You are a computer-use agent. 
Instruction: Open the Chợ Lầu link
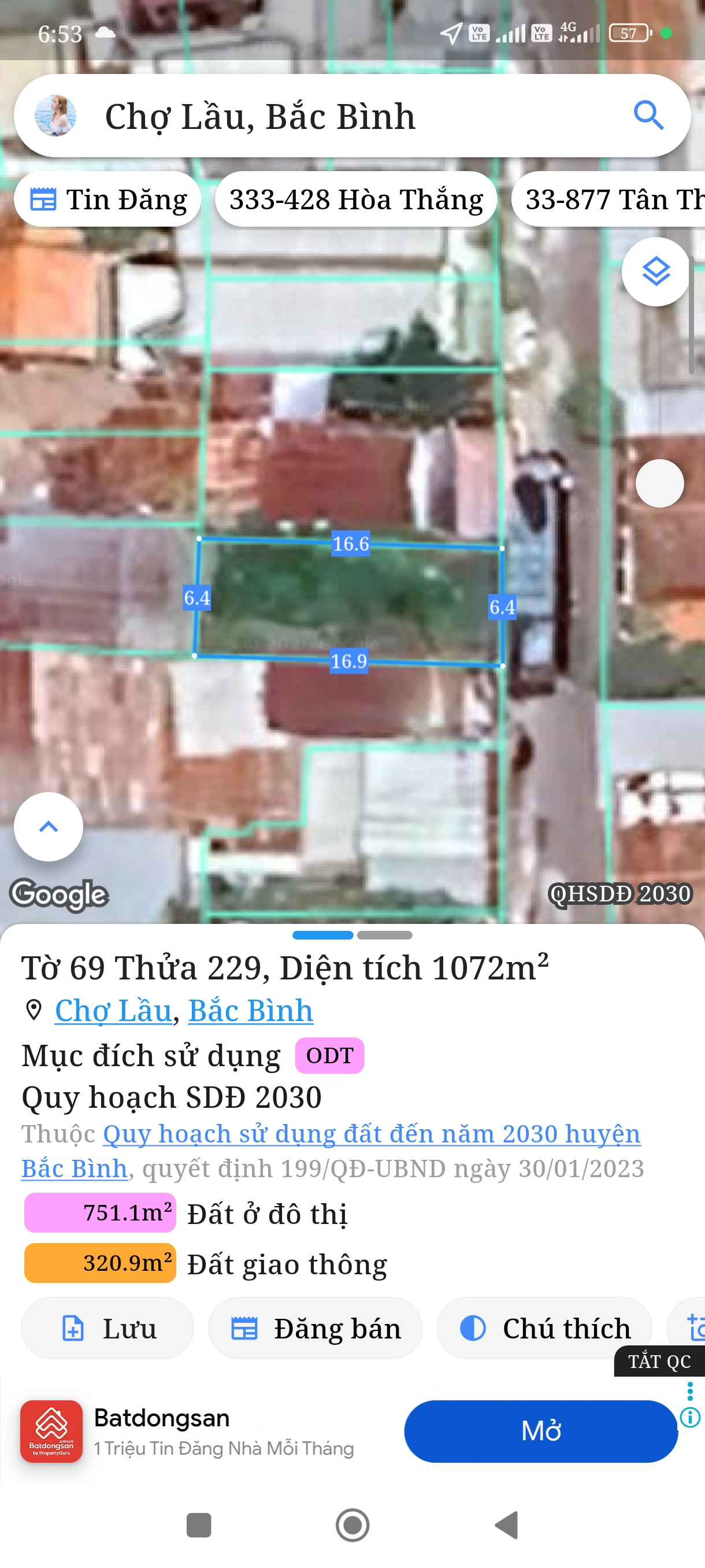pos(114,1011)
